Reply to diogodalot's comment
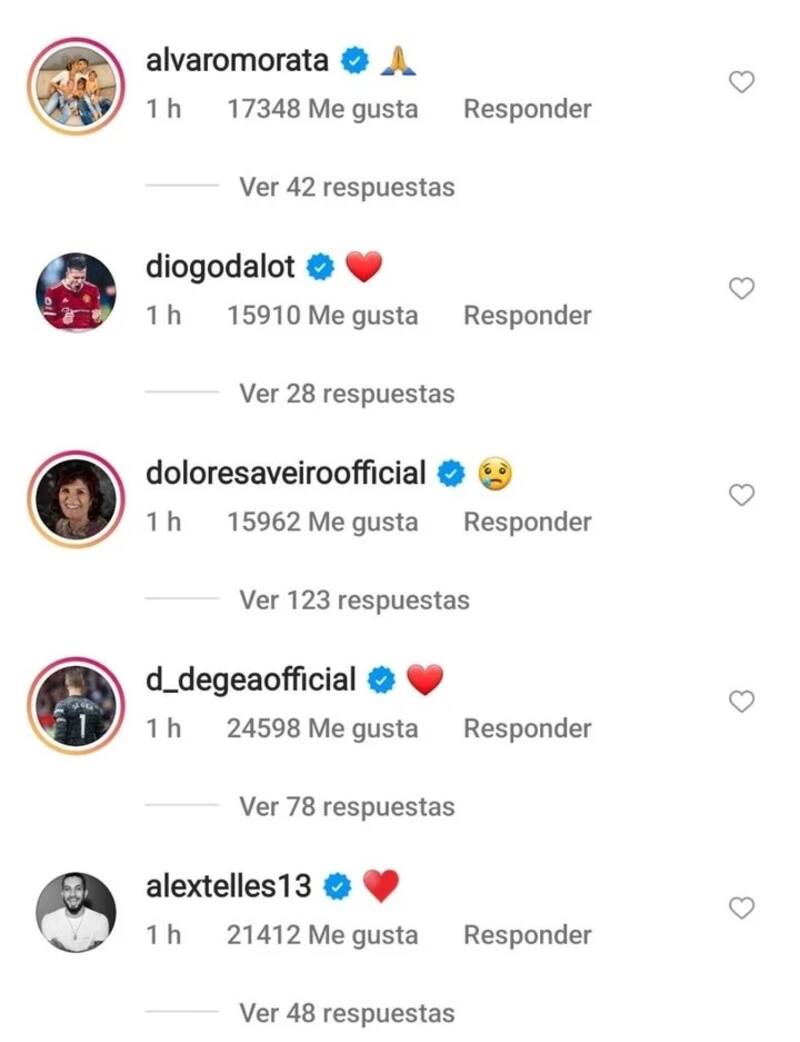The height and width of the screenshot is (1042, 800). point(527,315)
